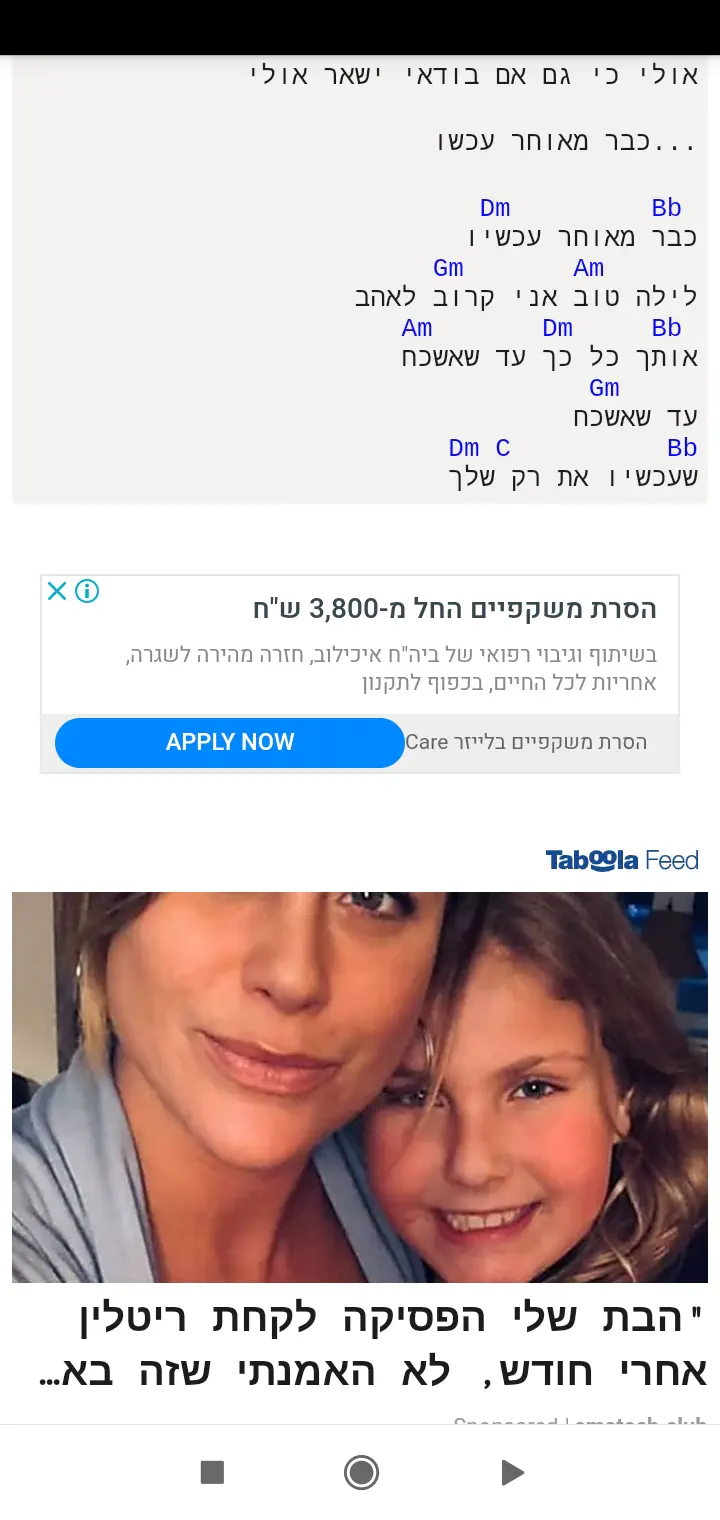Open the ad info icon
The width and height of the screenshot is (720, 1520).
click(88, 591)
